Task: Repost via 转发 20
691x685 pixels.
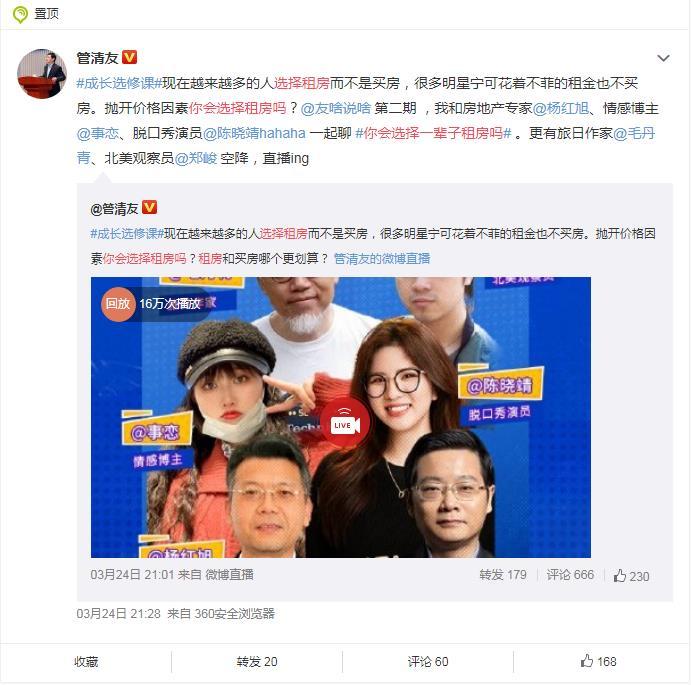Action: click(x=257, y=661)
